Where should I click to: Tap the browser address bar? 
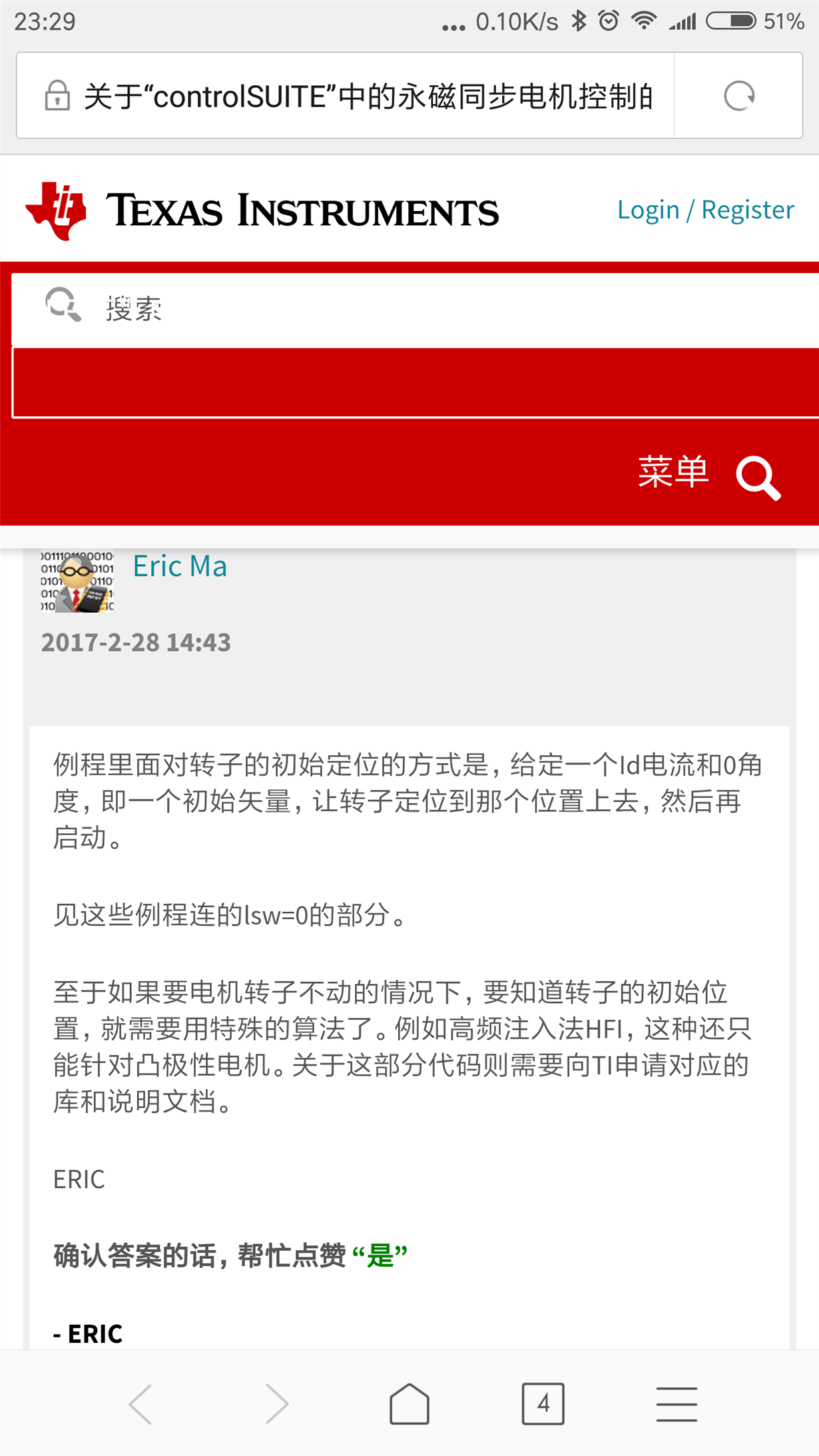(366, 97)
